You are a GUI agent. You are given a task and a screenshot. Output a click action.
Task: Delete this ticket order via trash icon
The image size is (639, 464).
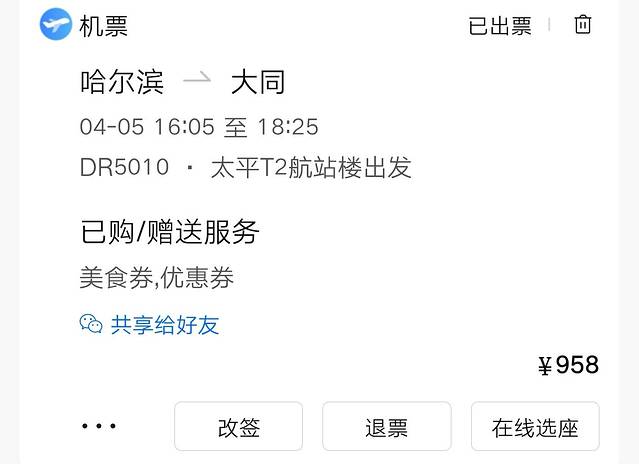[x=583, y=25]
